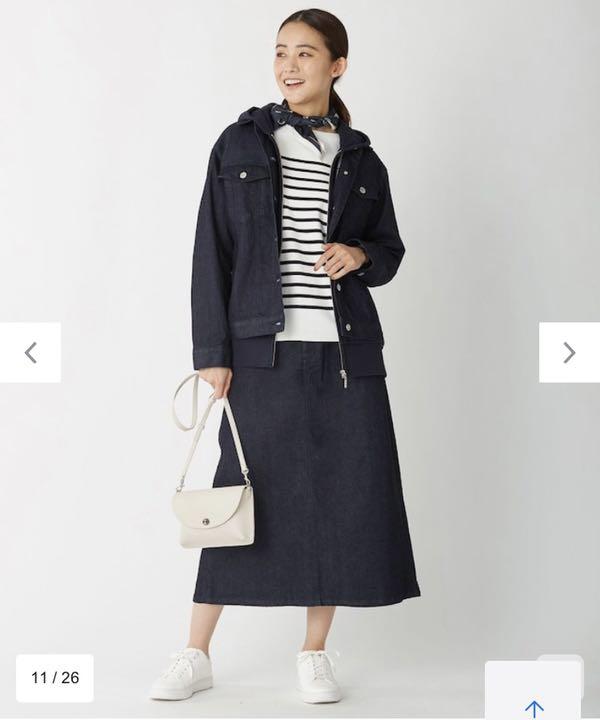The width and height of the screenshot is (600, 720).
Task: Tap the scroll-to-top arrow button
Action: pos(534,703)
